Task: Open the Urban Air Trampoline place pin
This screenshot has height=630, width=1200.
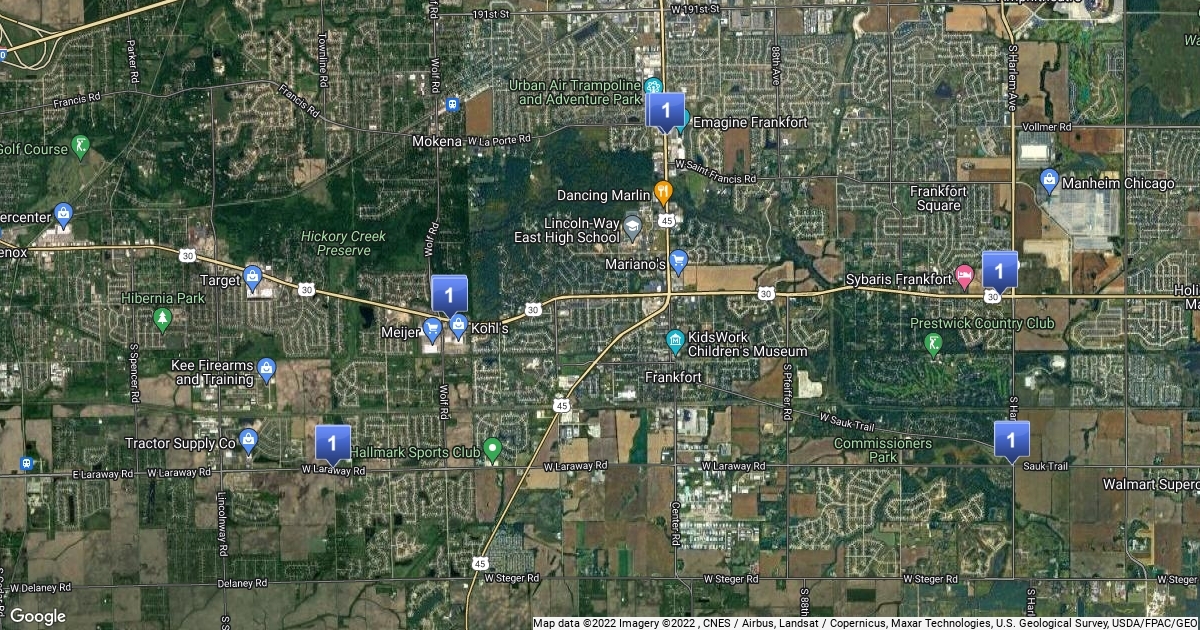Action: tap(653, 87)
